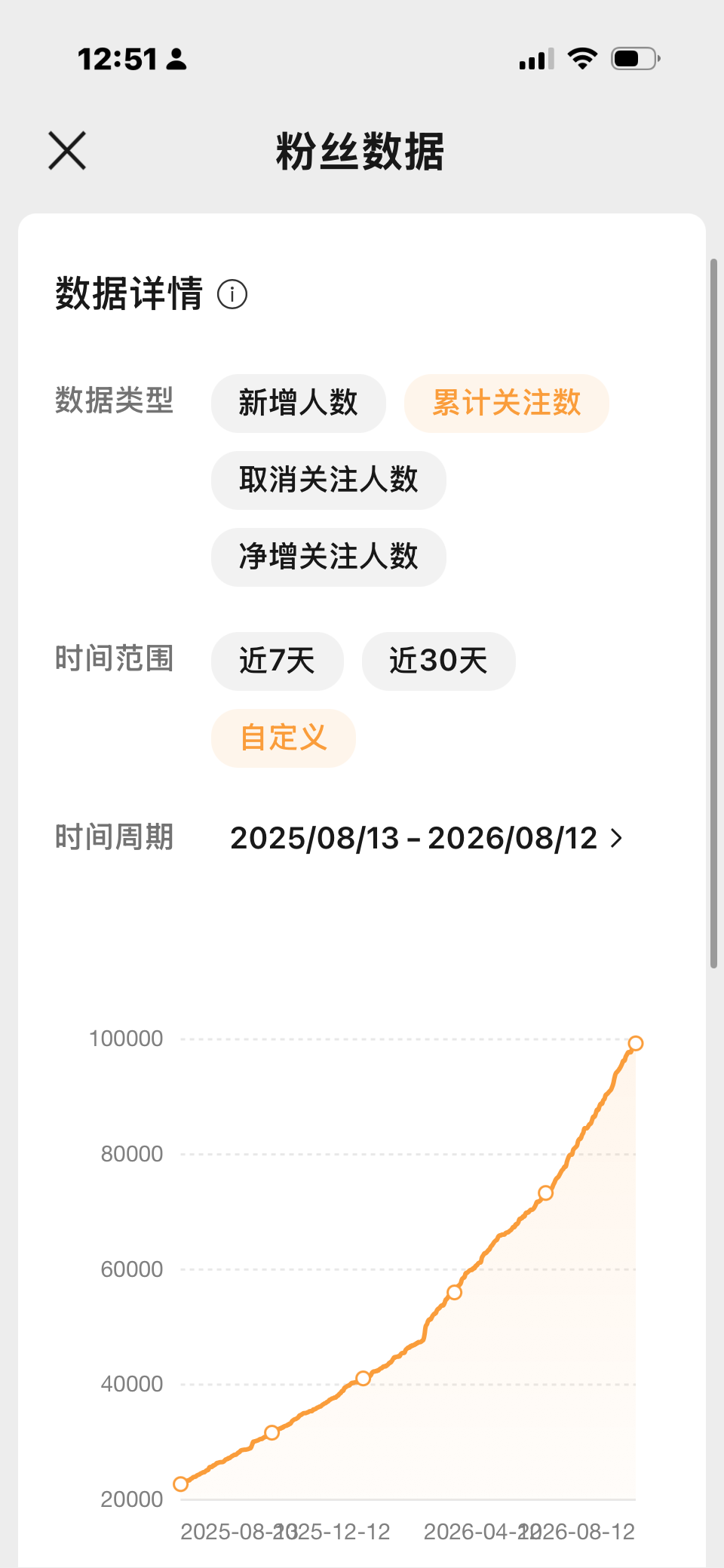Close the 粉丝数据 page
Screen dimensions: 724x1568
click(x=67, y=150)
